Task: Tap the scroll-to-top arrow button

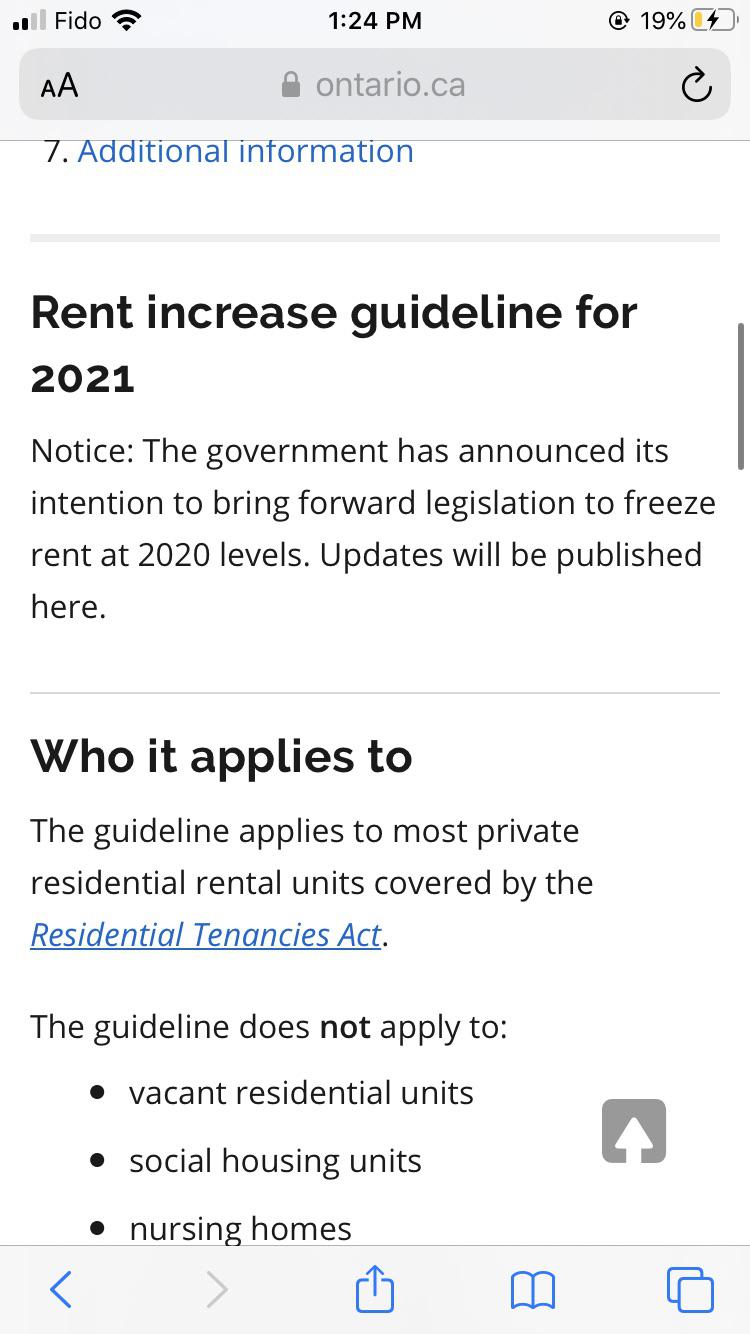Action: [x=632, y=1131]
